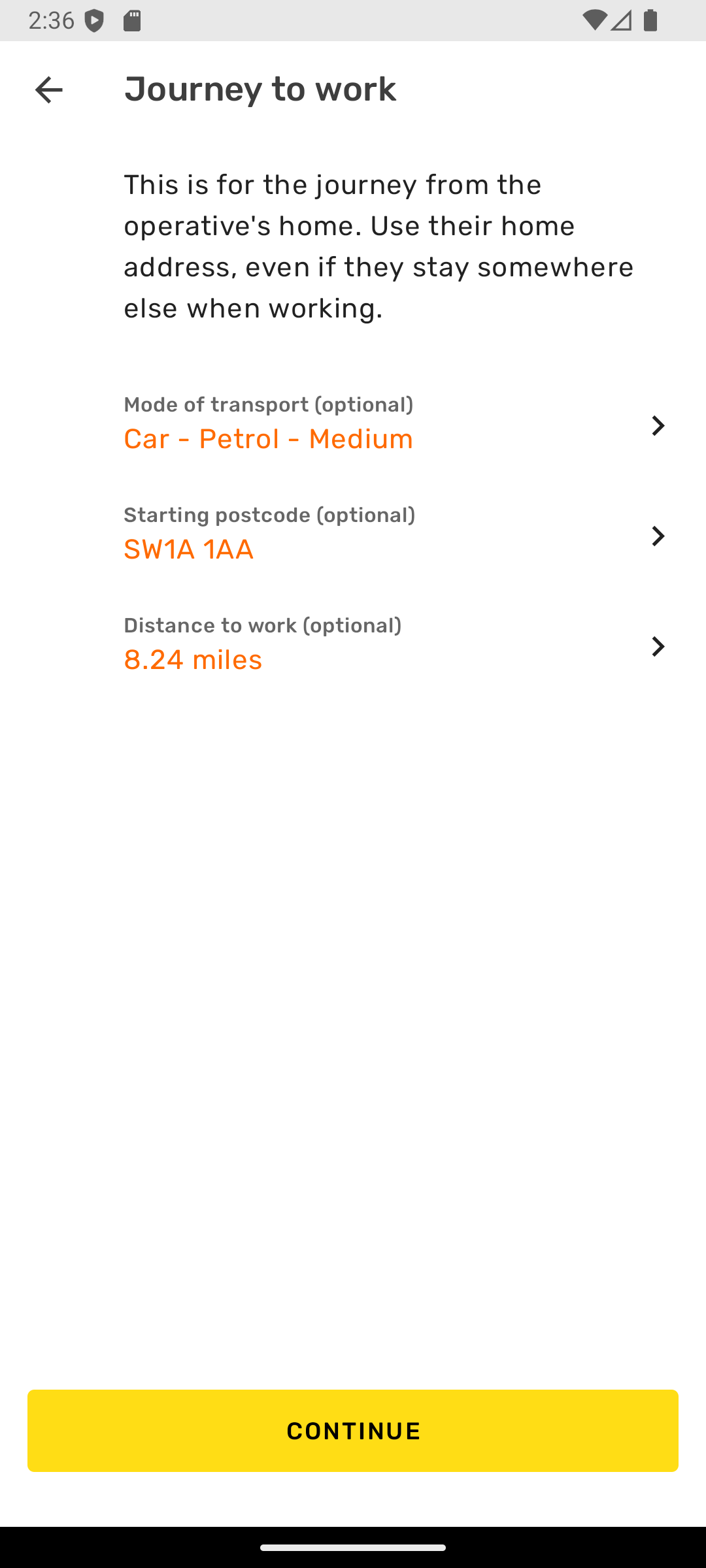
Task: Go back using the top-left arrow
Action: [48, 90]
